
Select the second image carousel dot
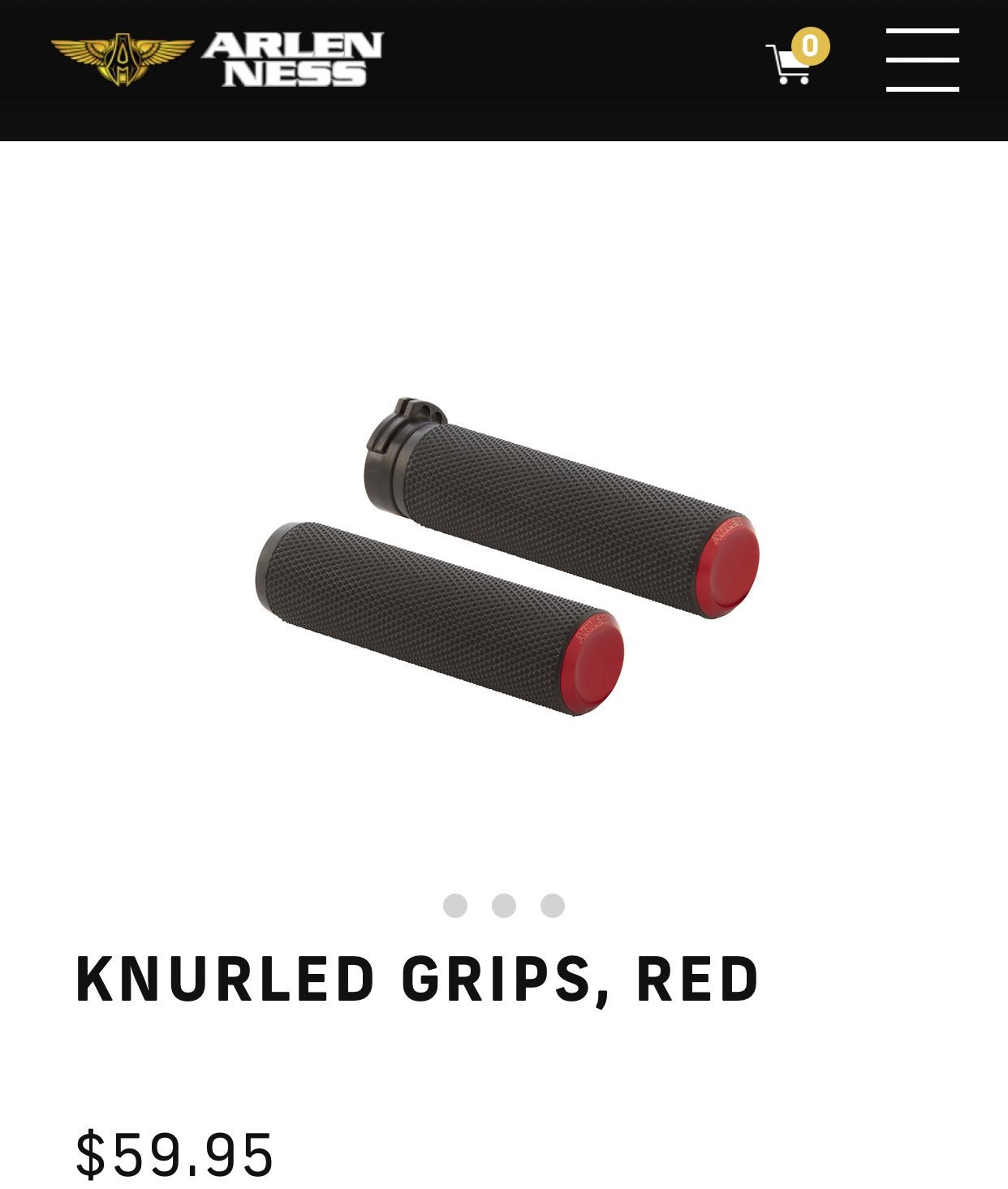(x=504, y=905)
